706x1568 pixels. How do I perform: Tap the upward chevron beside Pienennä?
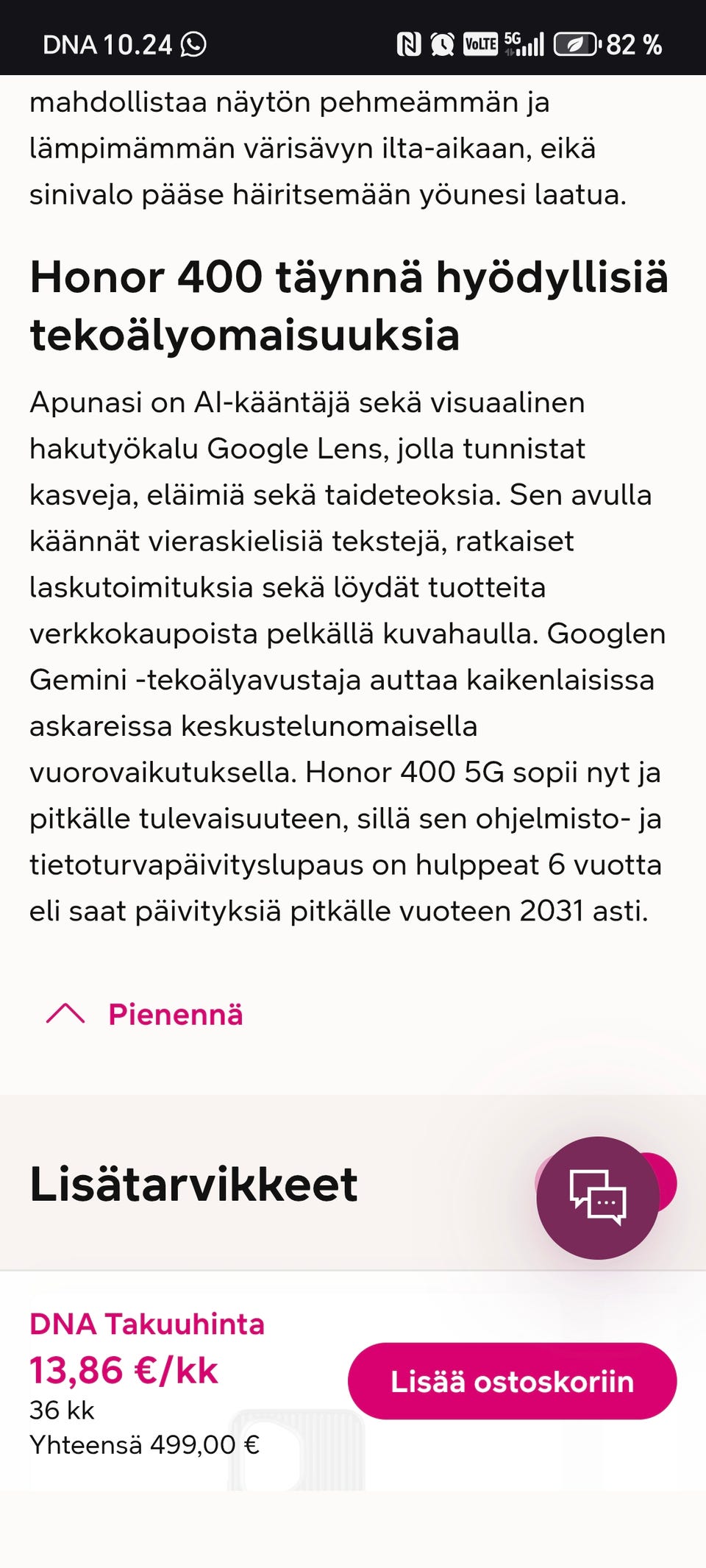pyautogui.click(x=65, y=1014)
